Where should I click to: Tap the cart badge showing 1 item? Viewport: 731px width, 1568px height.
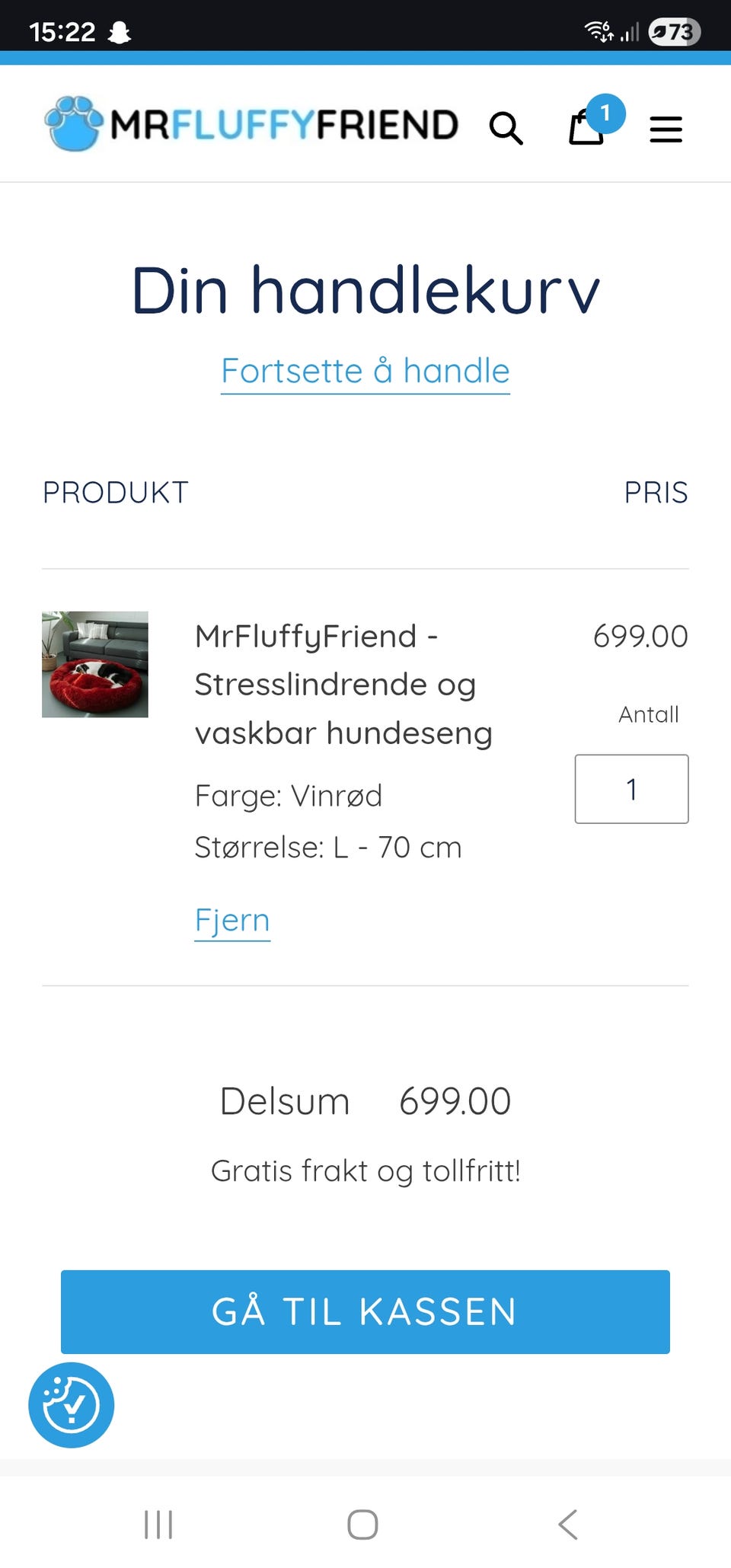tap(607, 113)
